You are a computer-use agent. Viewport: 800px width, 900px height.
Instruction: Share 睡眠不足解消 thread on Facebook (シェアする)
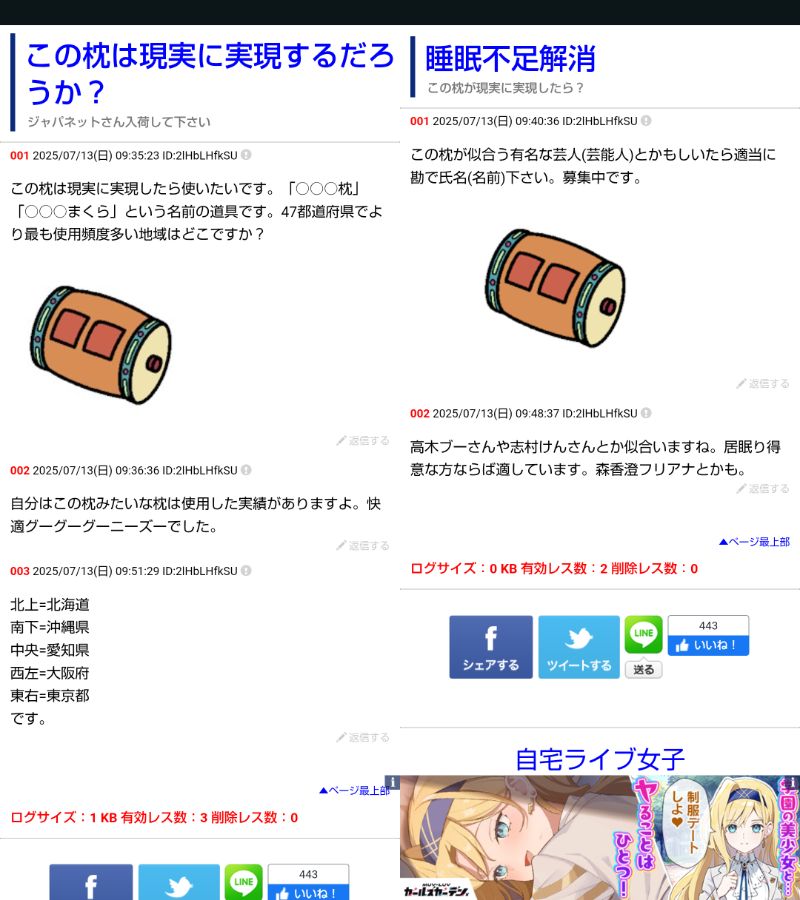pos(490,647)
